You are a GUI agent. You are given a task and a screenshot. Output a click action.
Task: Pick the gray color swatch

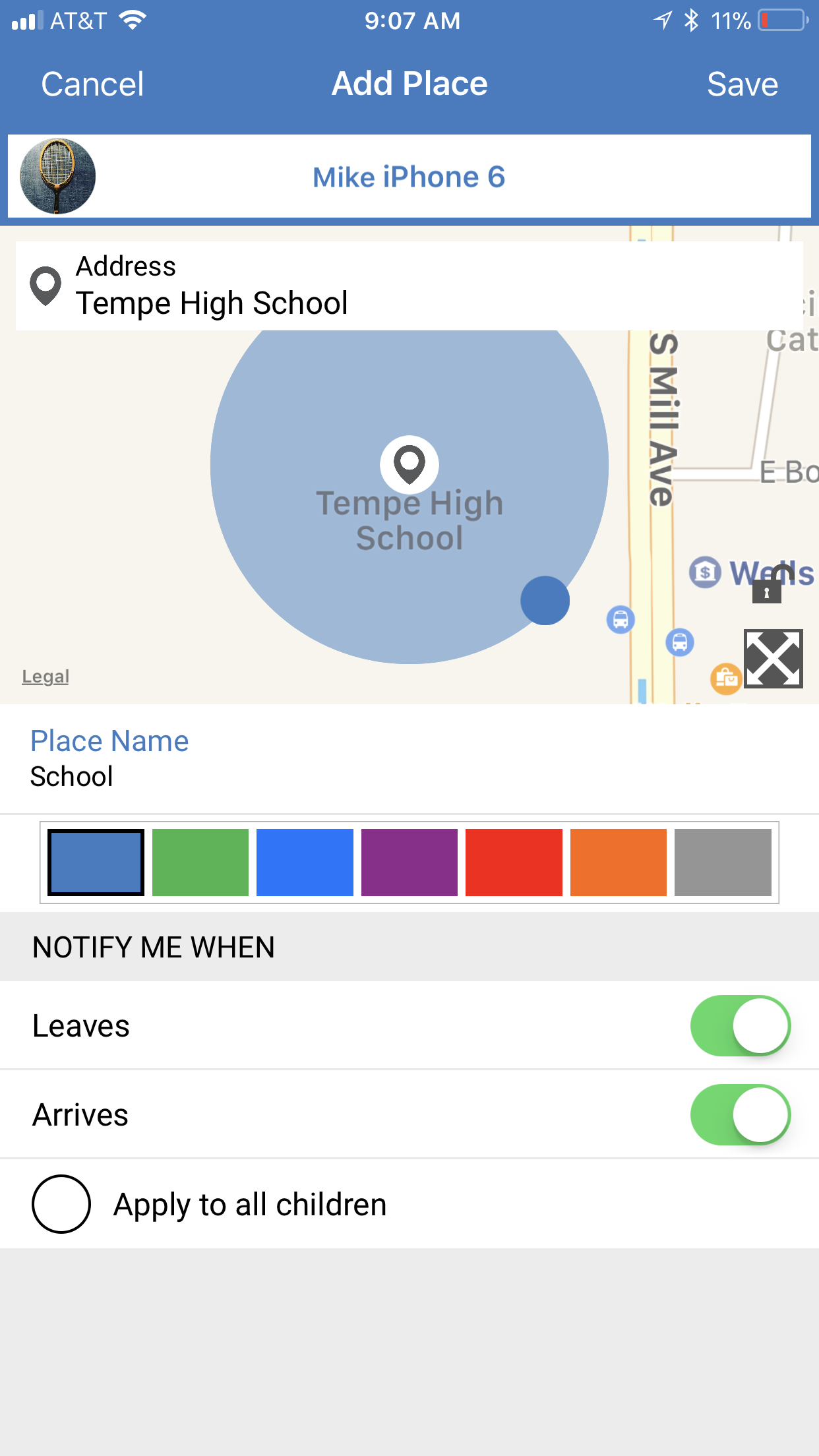(x=723, y=863)
